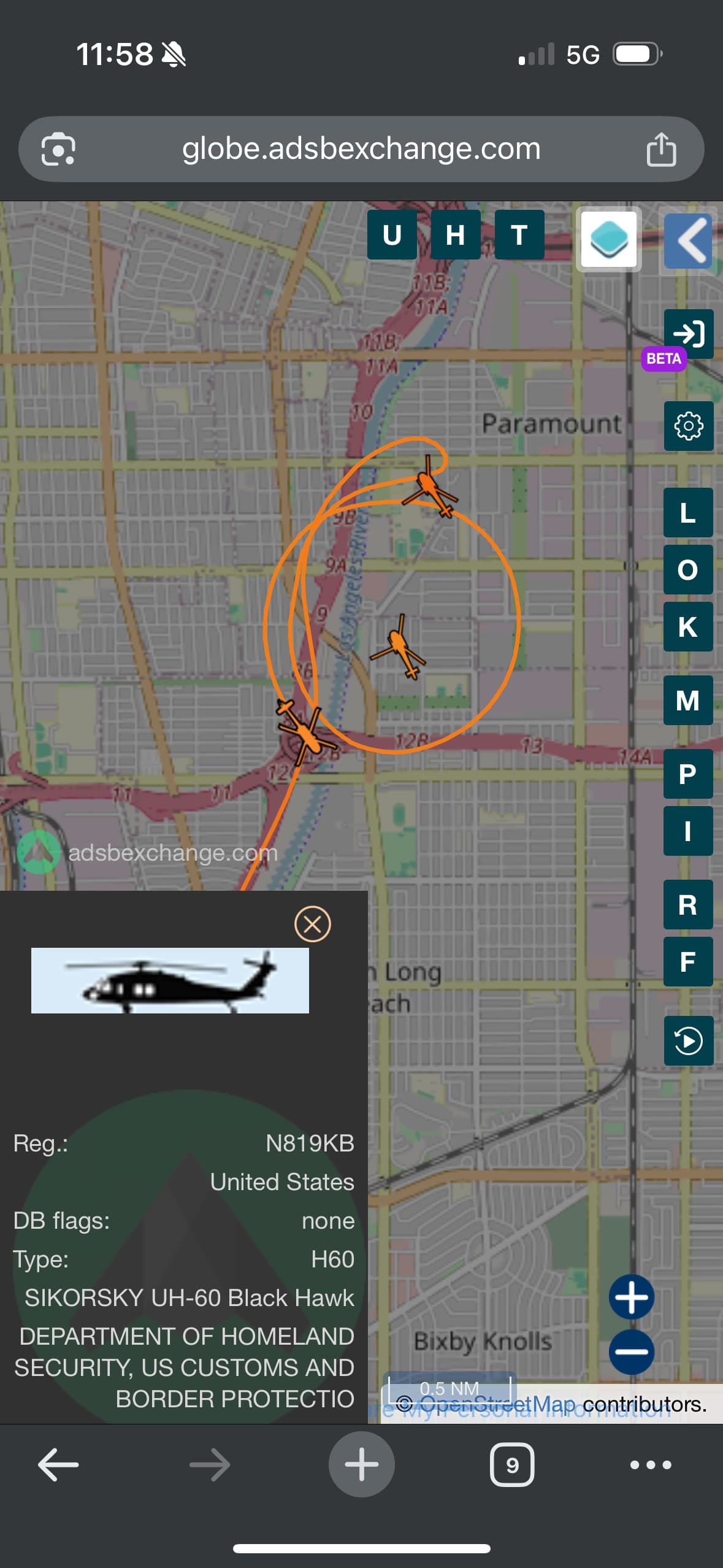Tap the F button on the map
Screen dimensions: 723x1568
(688, 961)
